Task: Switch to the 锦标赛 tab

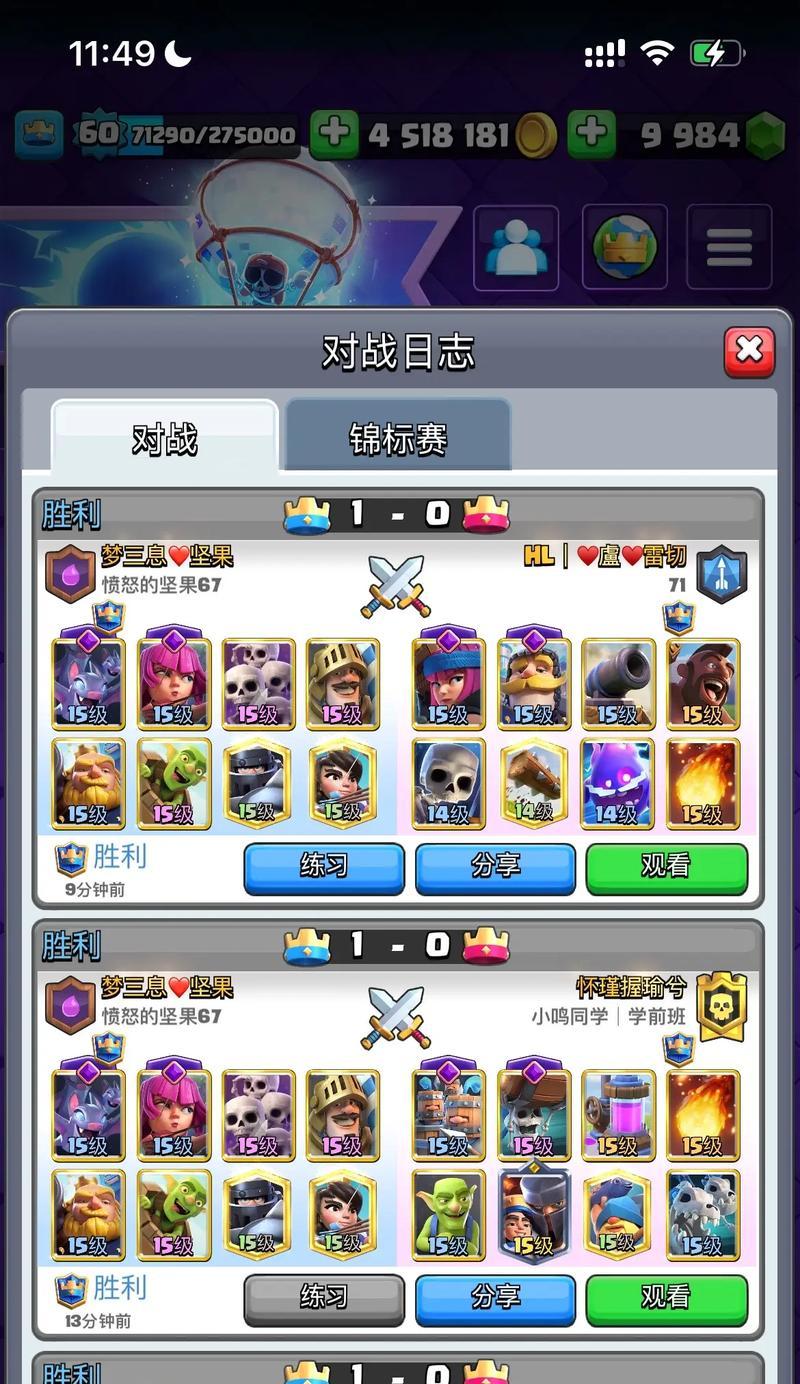Action: (398, 438)
